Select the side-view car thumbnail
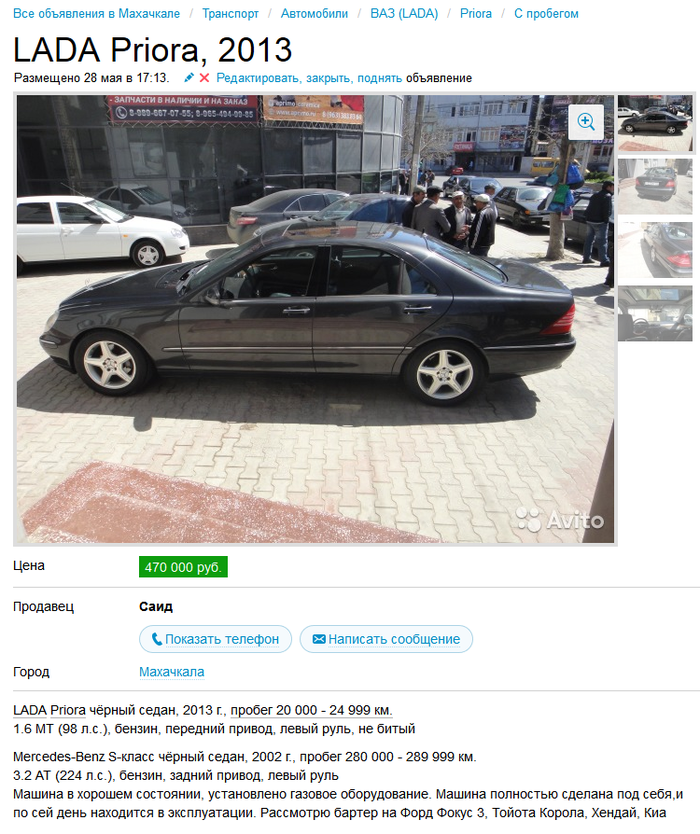The width and height of the screenshot is (700, 834). 655,123
